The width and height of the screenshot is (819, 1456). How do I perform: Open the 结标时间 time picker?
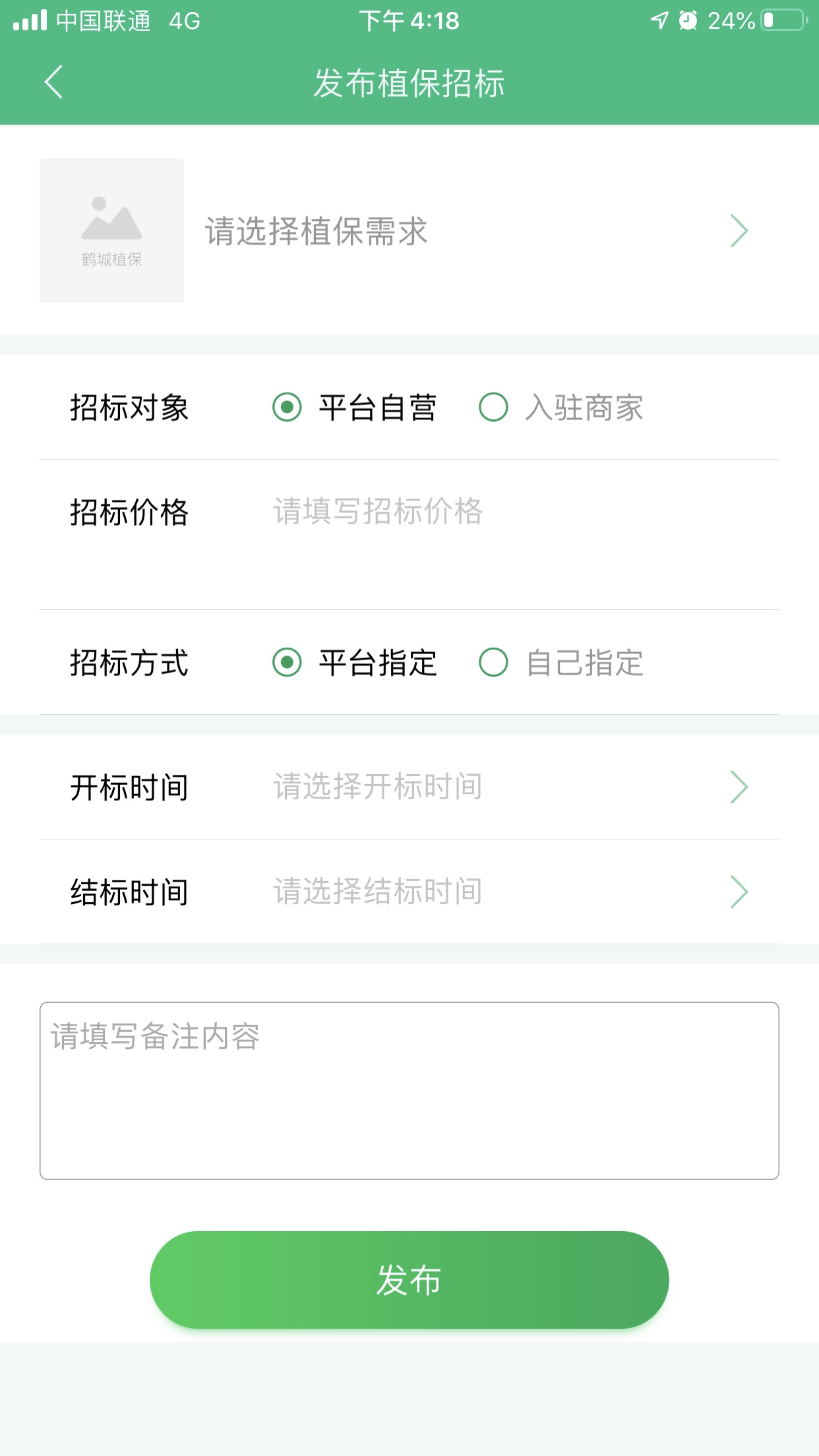point(409,892)
